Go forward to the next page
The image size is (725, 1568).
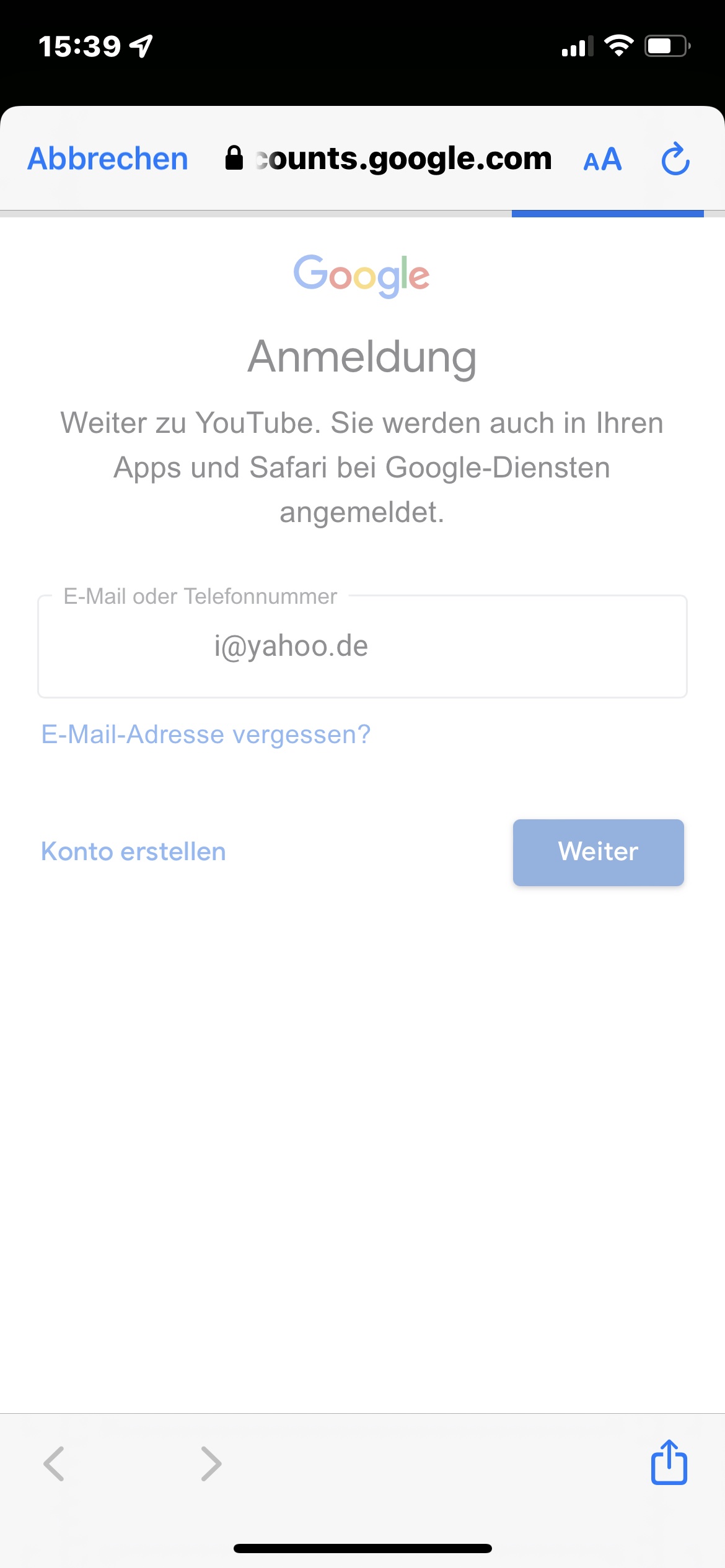(x=211, y=1463)
